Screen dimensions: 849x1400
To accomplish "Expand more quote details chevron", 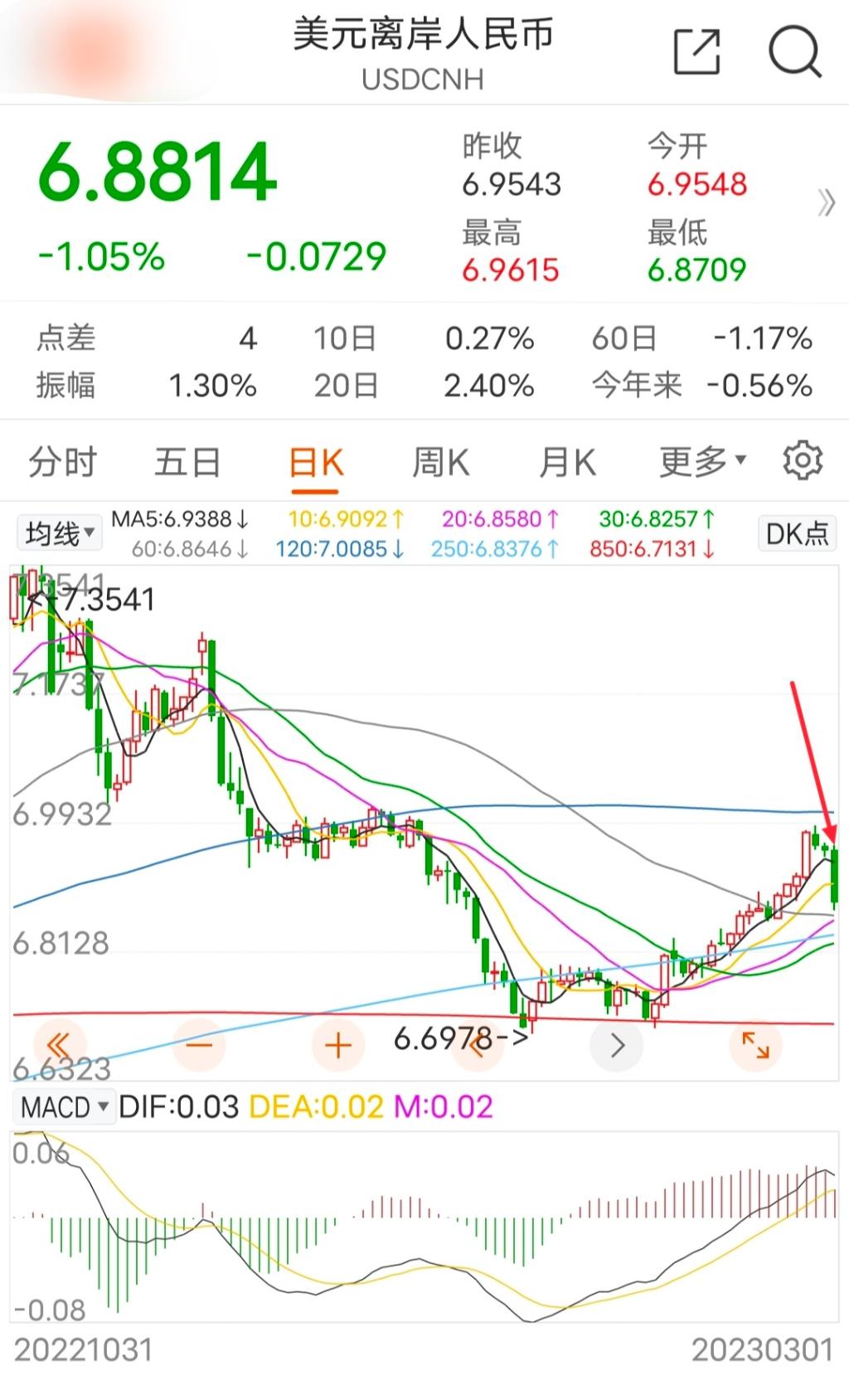I will [x=826, y=202].
